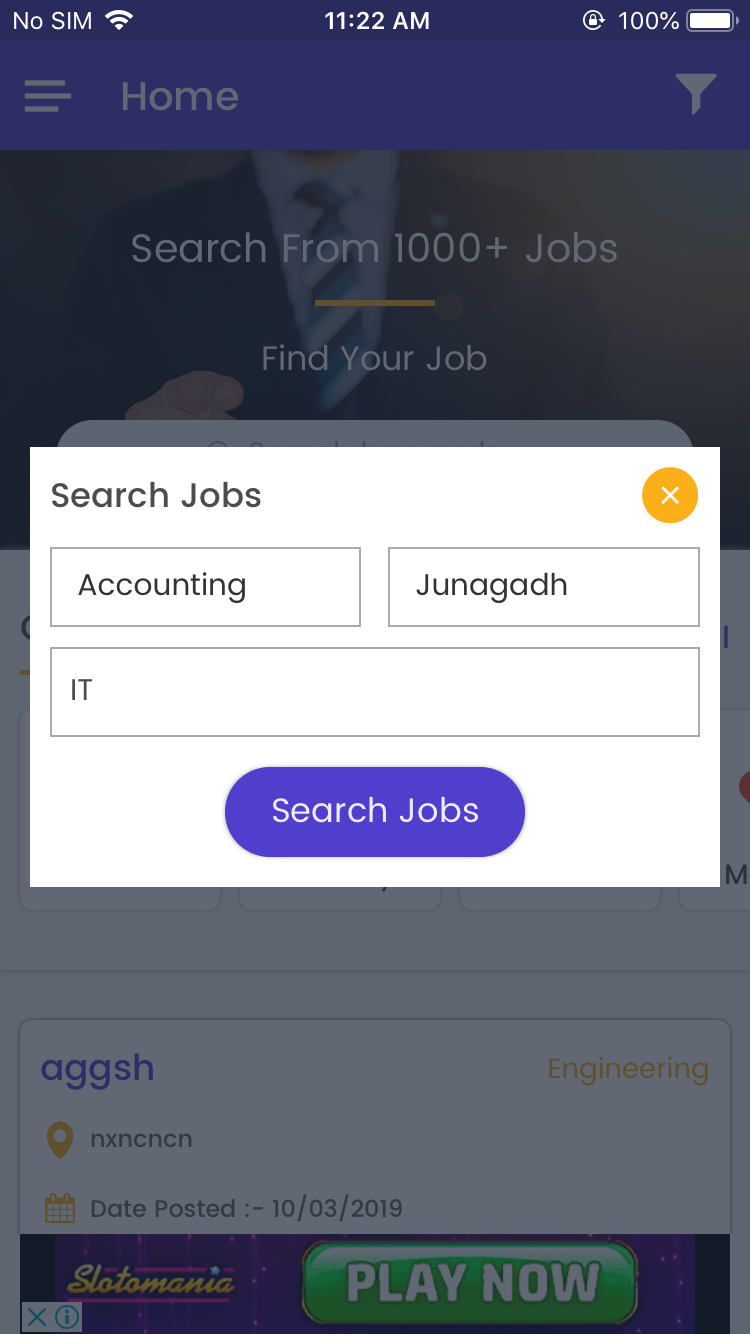
Task: Dismiss the Slotomania ad with its X icon
Action: [x=37, y=1318]
